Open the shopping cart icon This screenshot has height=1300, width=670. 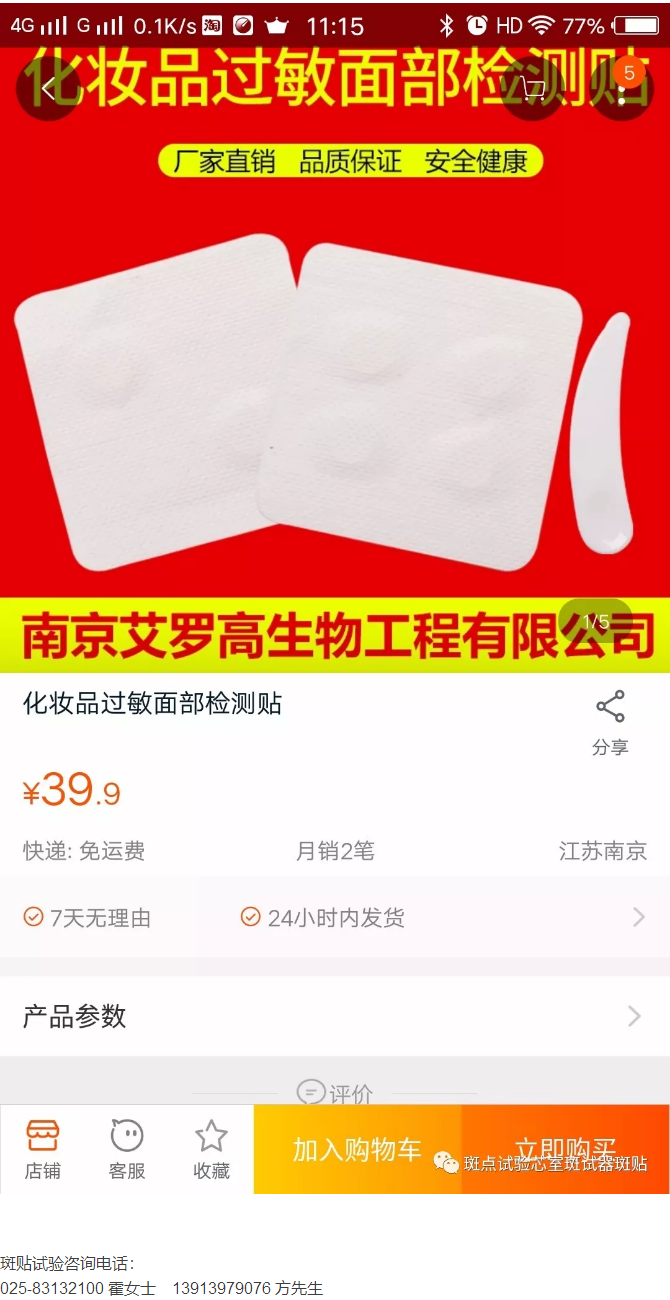tap(533, 88)
